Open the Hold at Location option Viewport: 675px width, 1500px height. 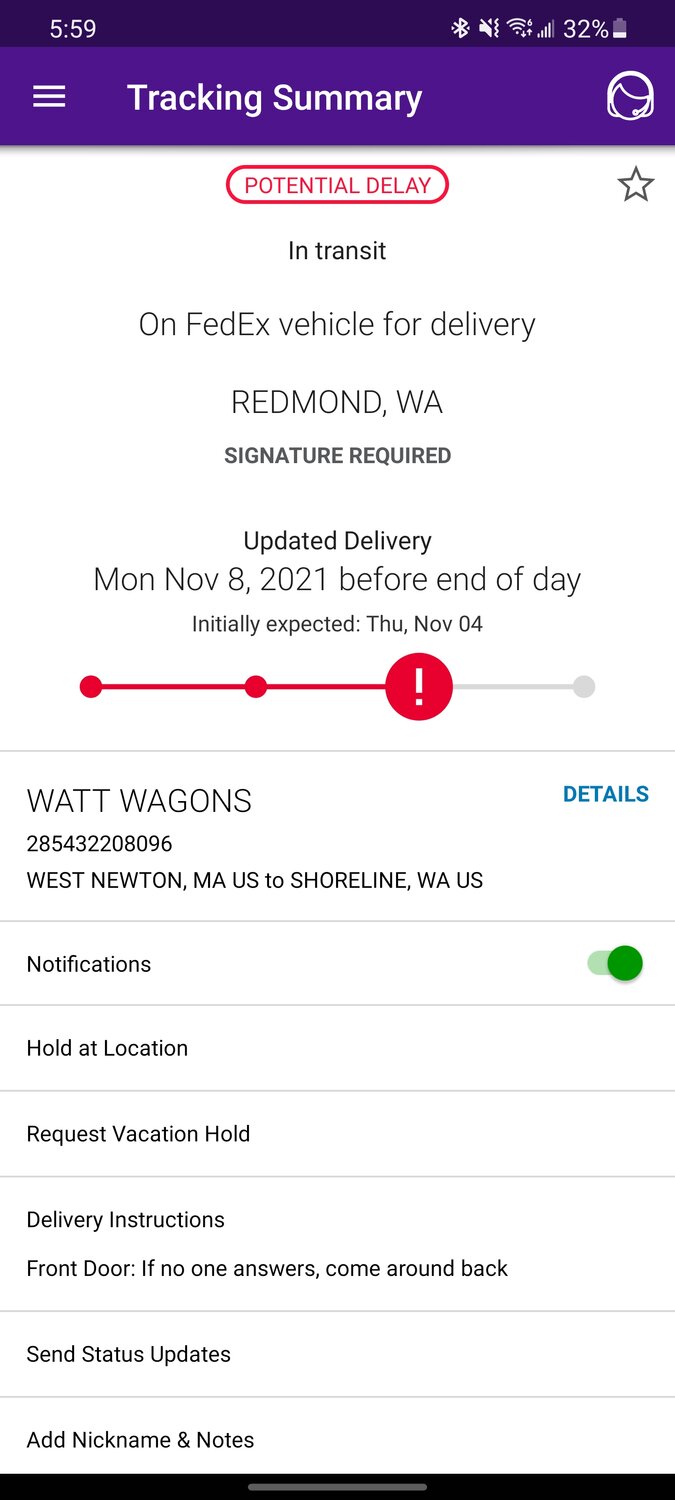pos(107,1048)
